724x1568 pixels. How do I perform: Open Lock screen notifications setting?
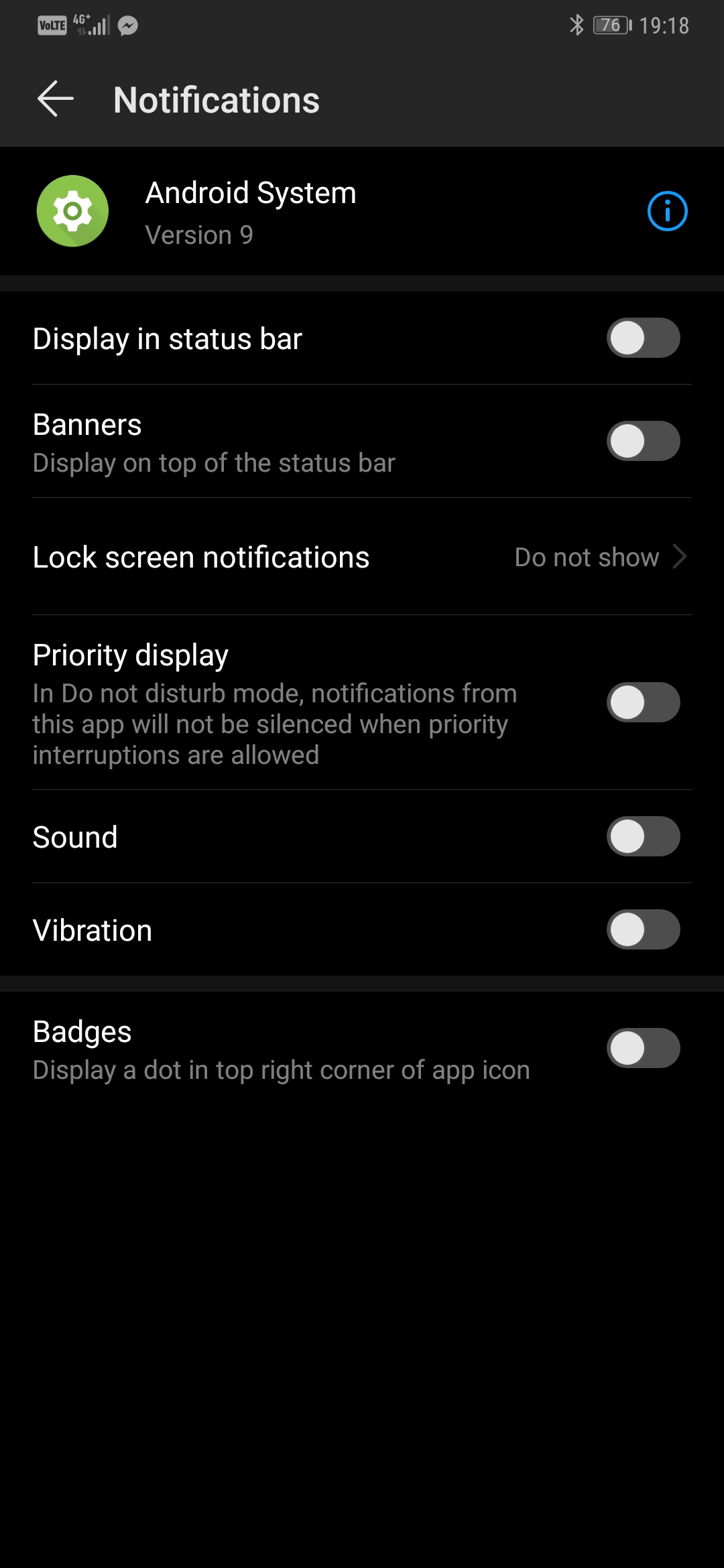[x=362, y=557]
